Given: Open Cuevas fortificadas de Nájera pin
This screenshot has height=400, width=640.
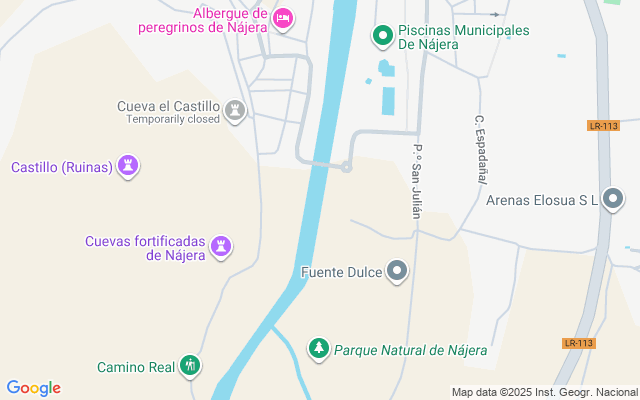Looking at the screenshot, I should pyautogui.click(x=222, y=246).
